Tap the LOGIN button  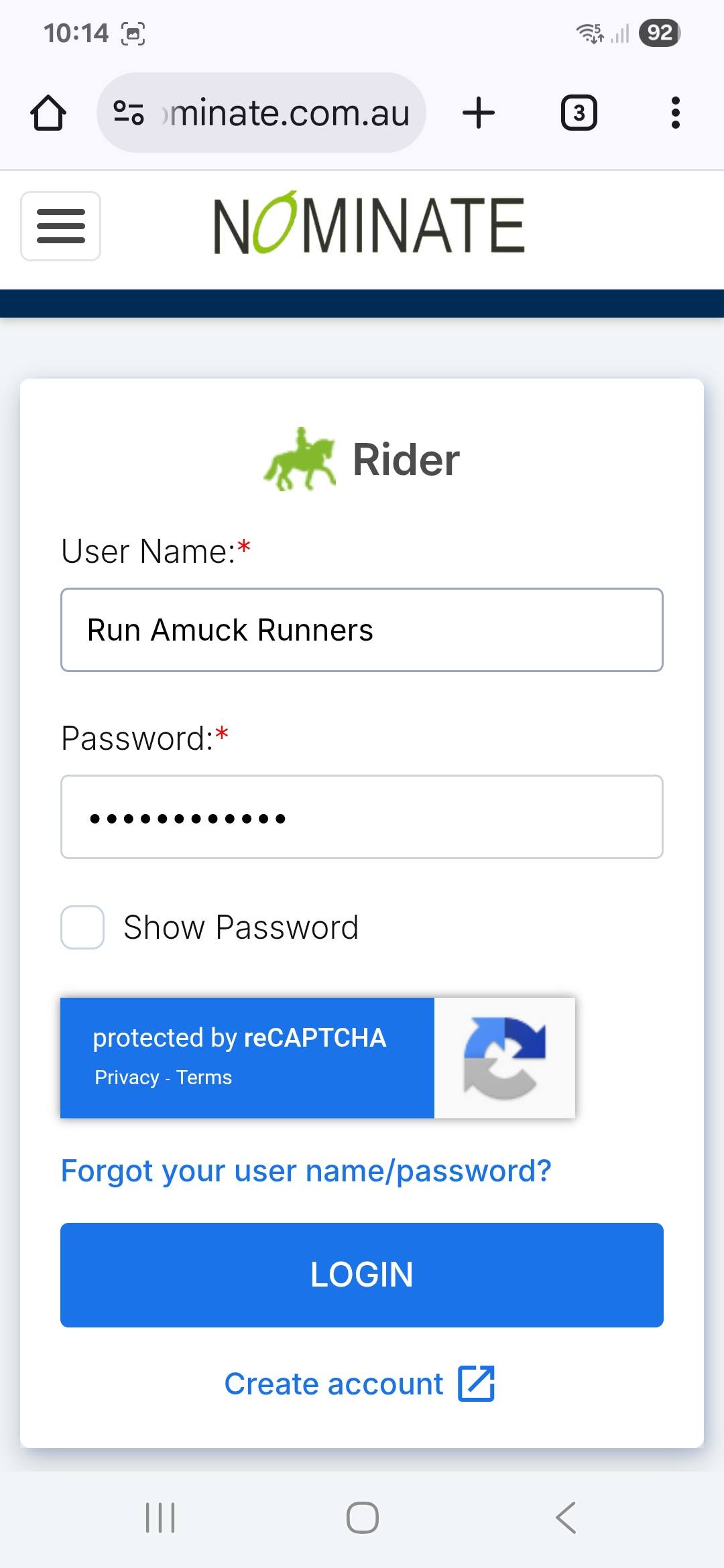362,1275
